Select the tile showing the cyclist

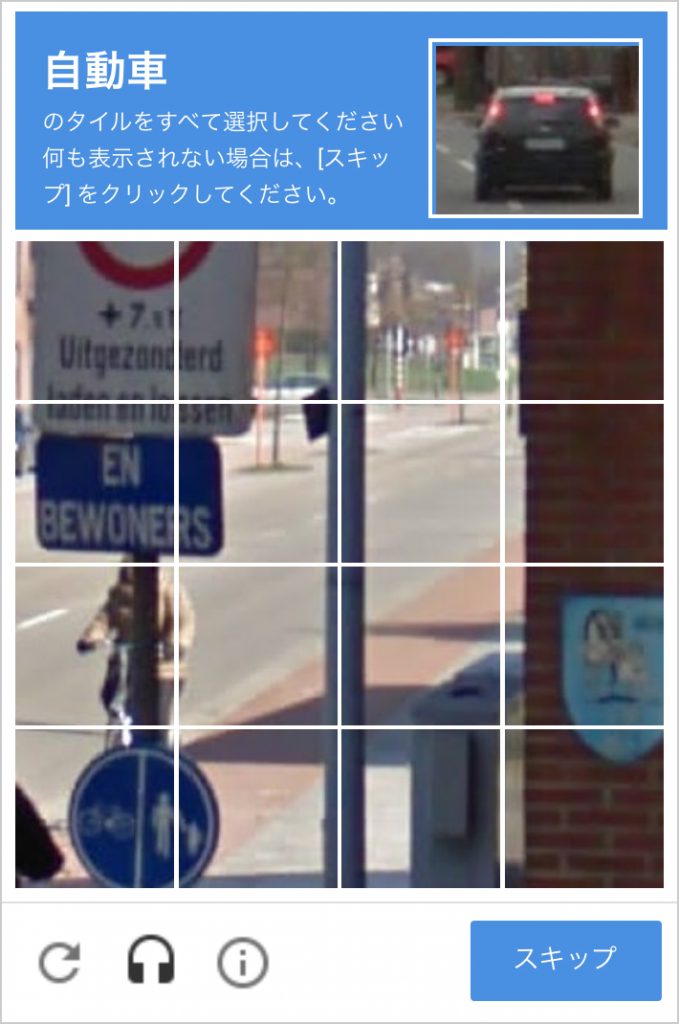click(96, 646)
